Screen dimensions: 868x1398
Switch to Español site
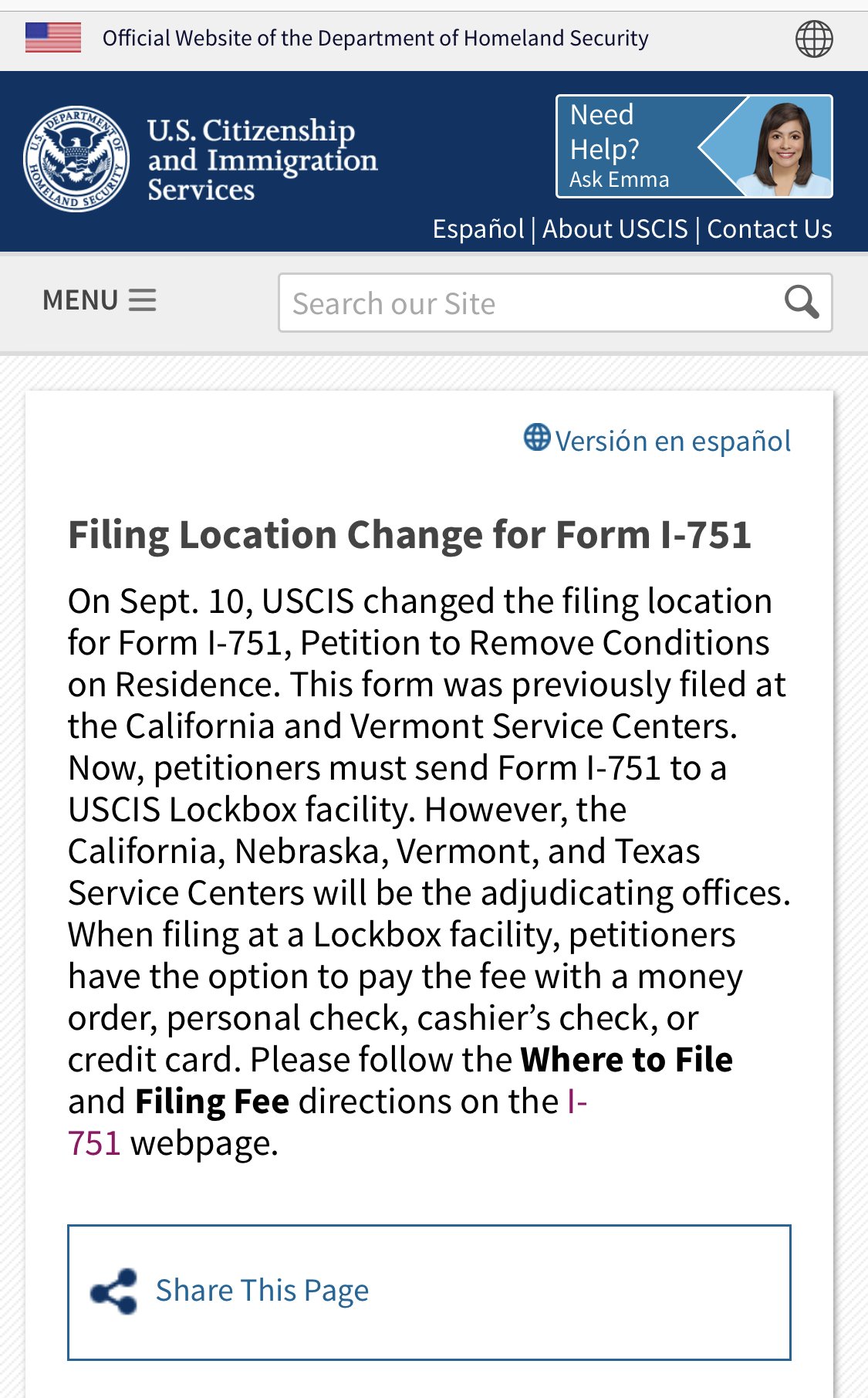coord(478,228)
